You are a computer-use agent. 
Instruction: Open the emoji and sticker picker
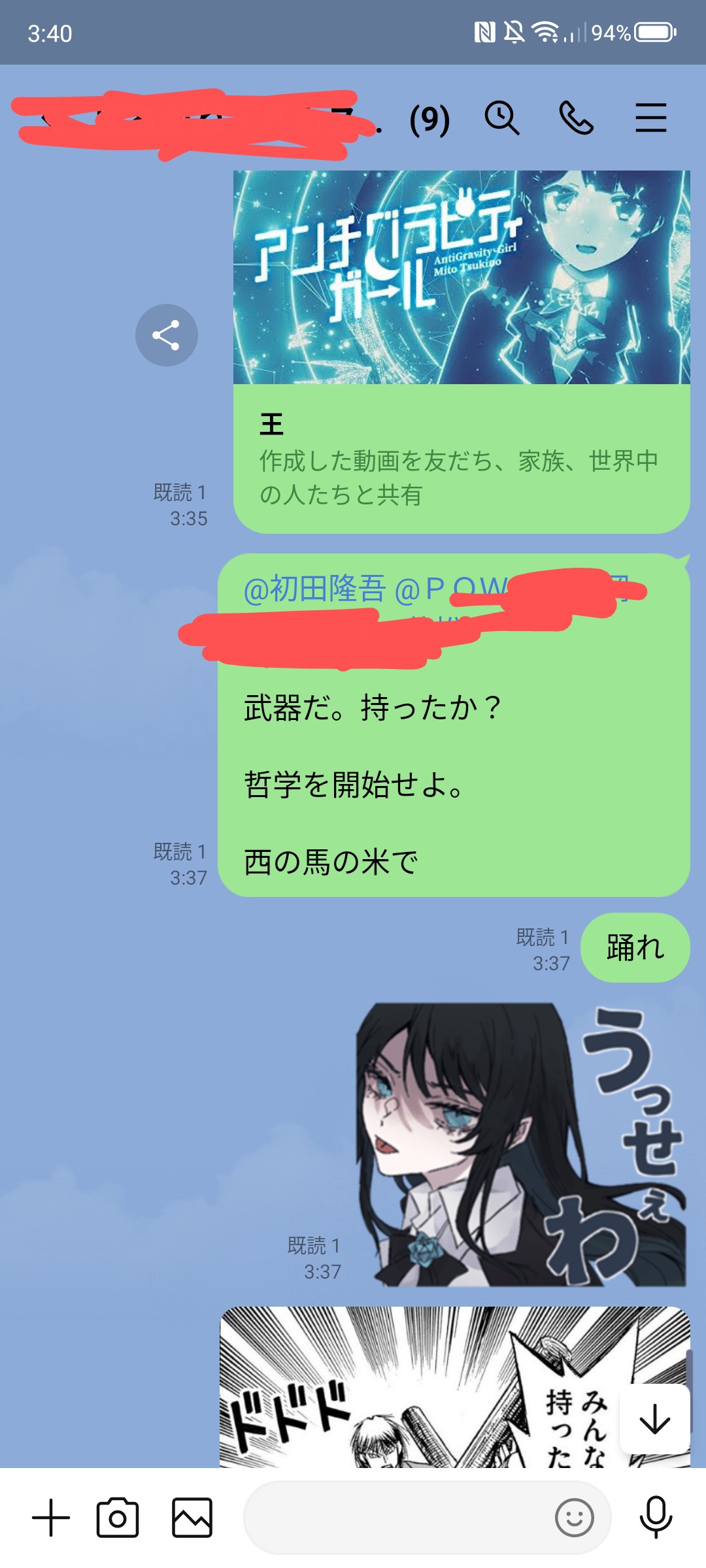click(574, 1517)
